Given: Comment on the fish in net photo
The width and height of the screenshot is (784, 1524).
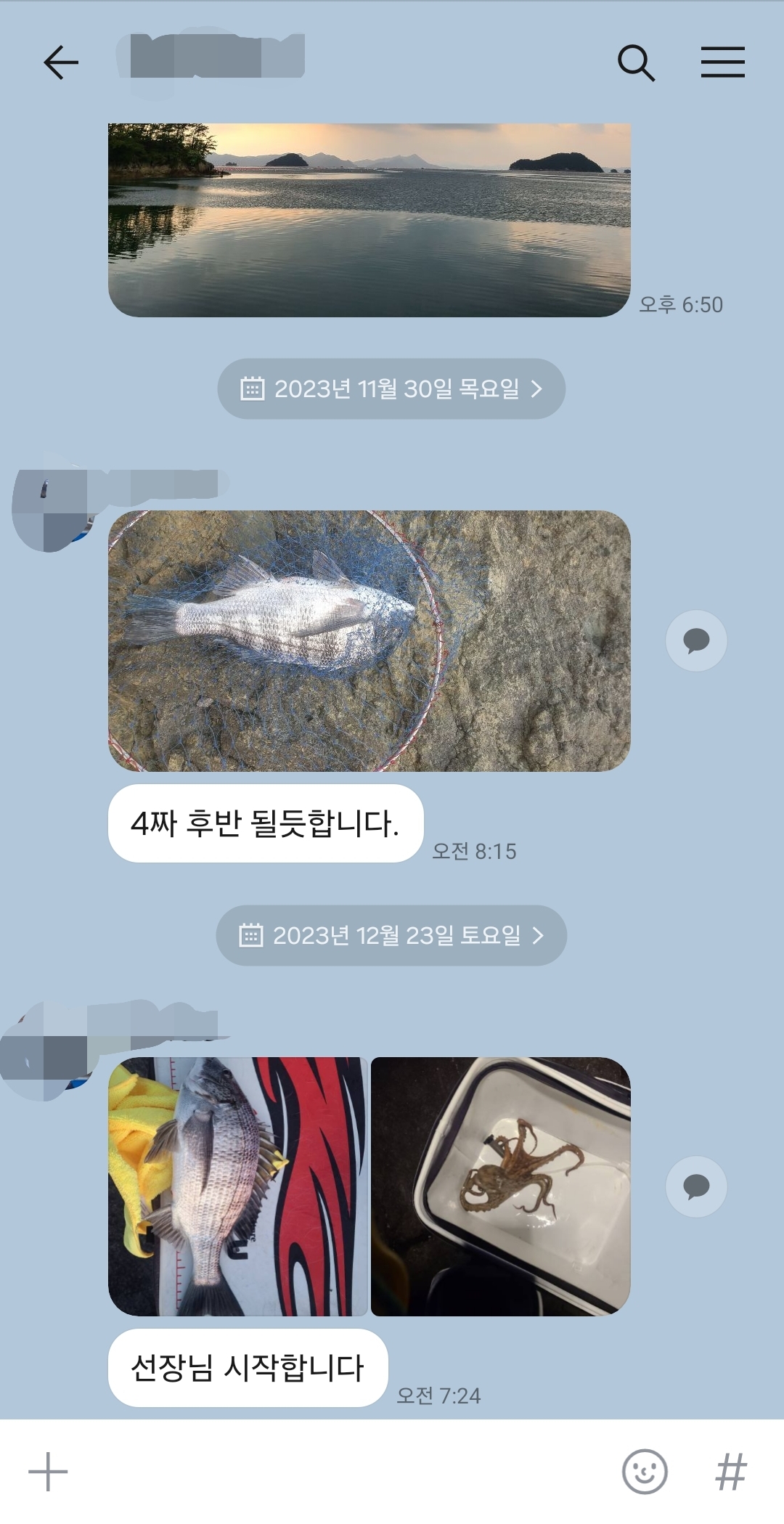Looking at the screenshot, I should point(696,640).
